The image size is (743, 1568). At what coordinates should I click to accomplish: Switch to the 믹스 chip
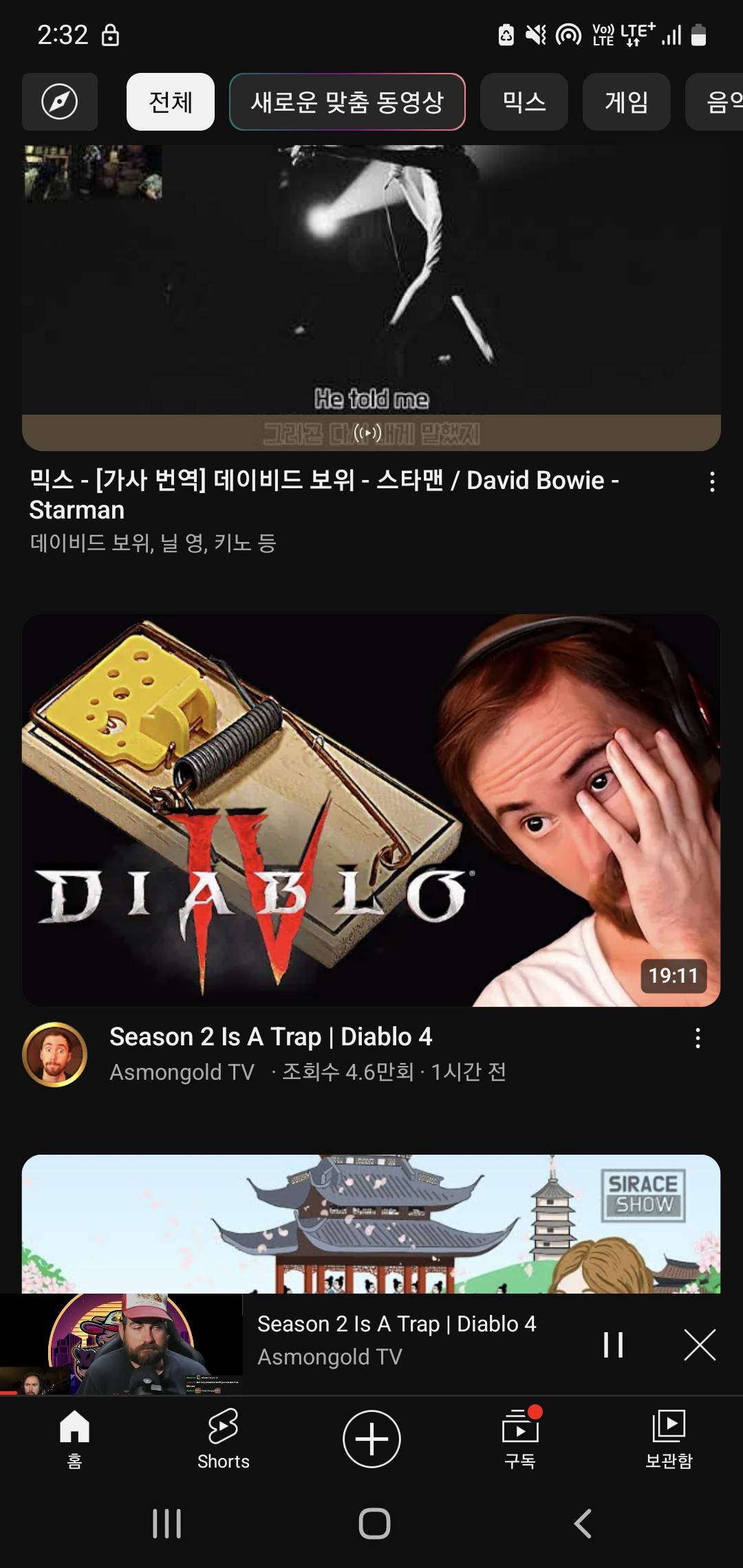(524, 102)
